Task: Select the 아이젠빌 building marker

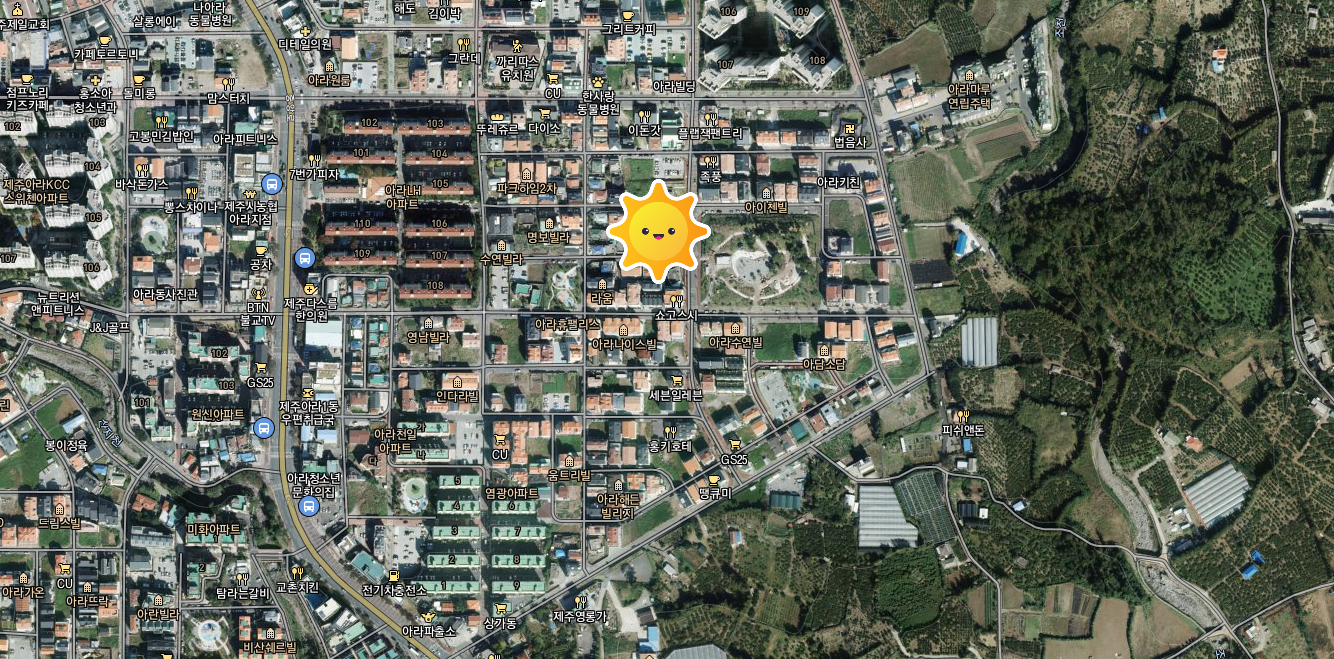Action: tap(766, 193)
